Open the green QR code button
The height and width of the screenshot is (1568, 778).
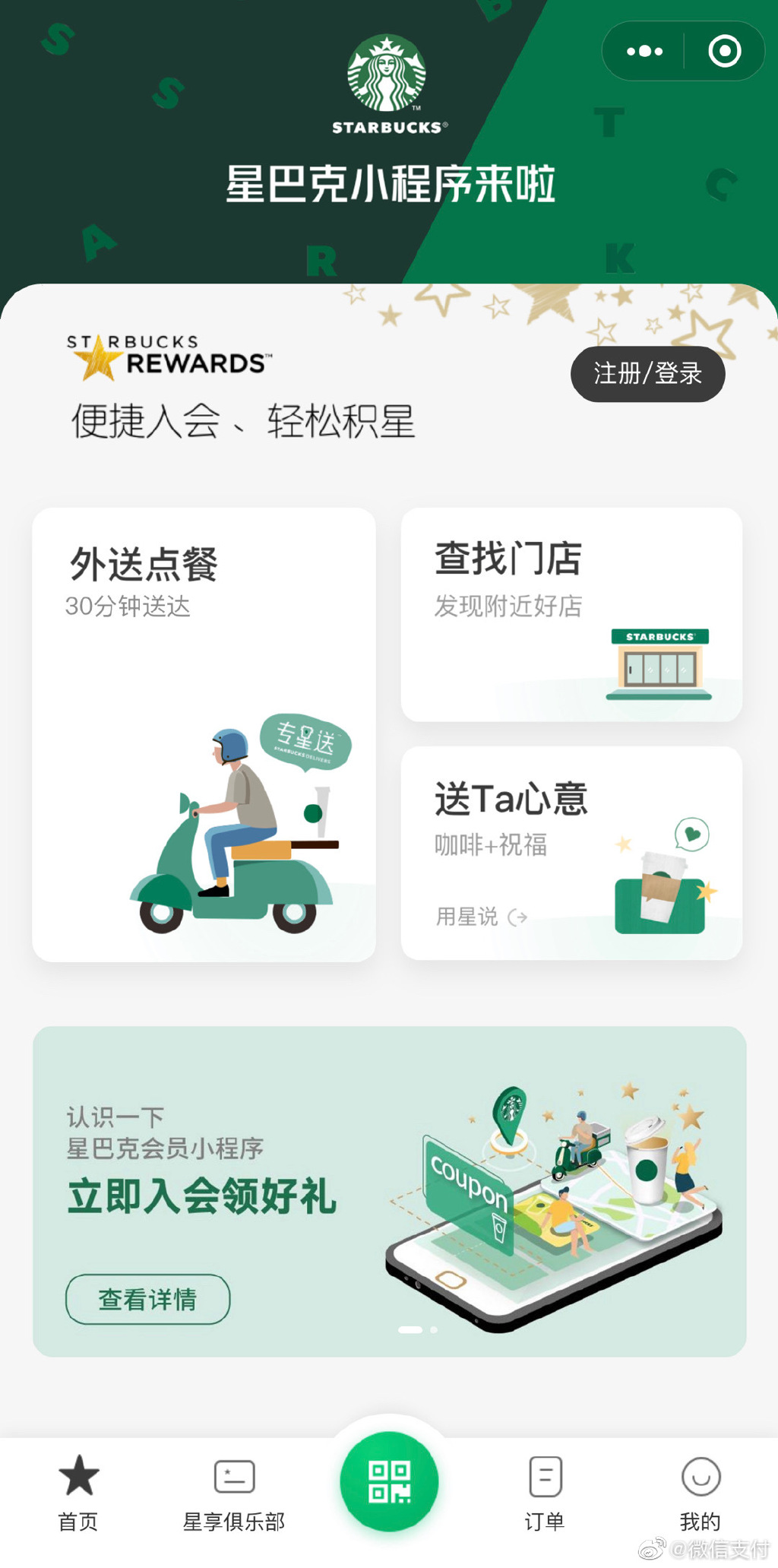coord(389,1481)
